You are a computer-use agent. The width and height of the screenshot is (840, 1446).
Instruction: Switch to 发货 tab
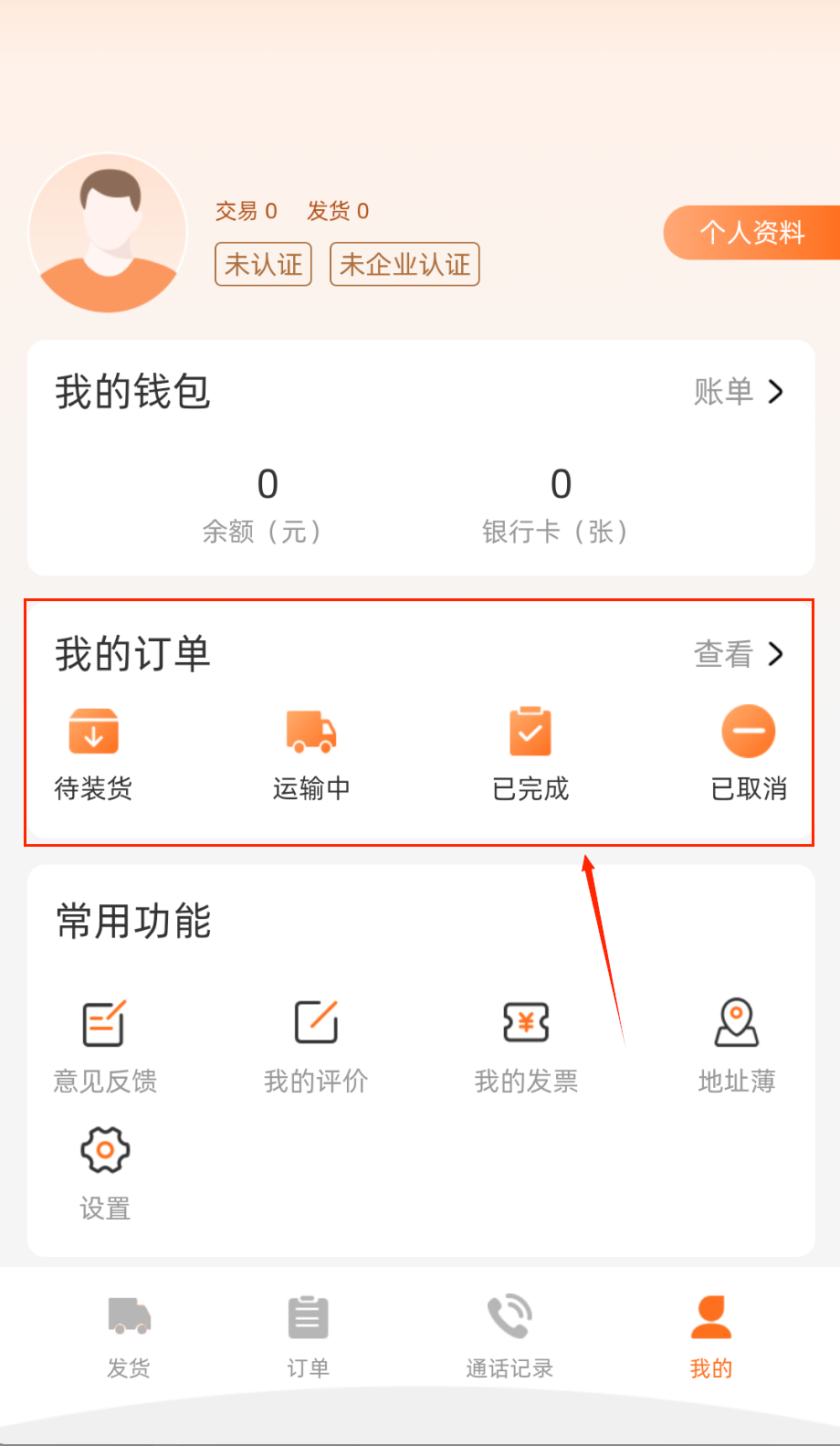(x=129, y=1336)
